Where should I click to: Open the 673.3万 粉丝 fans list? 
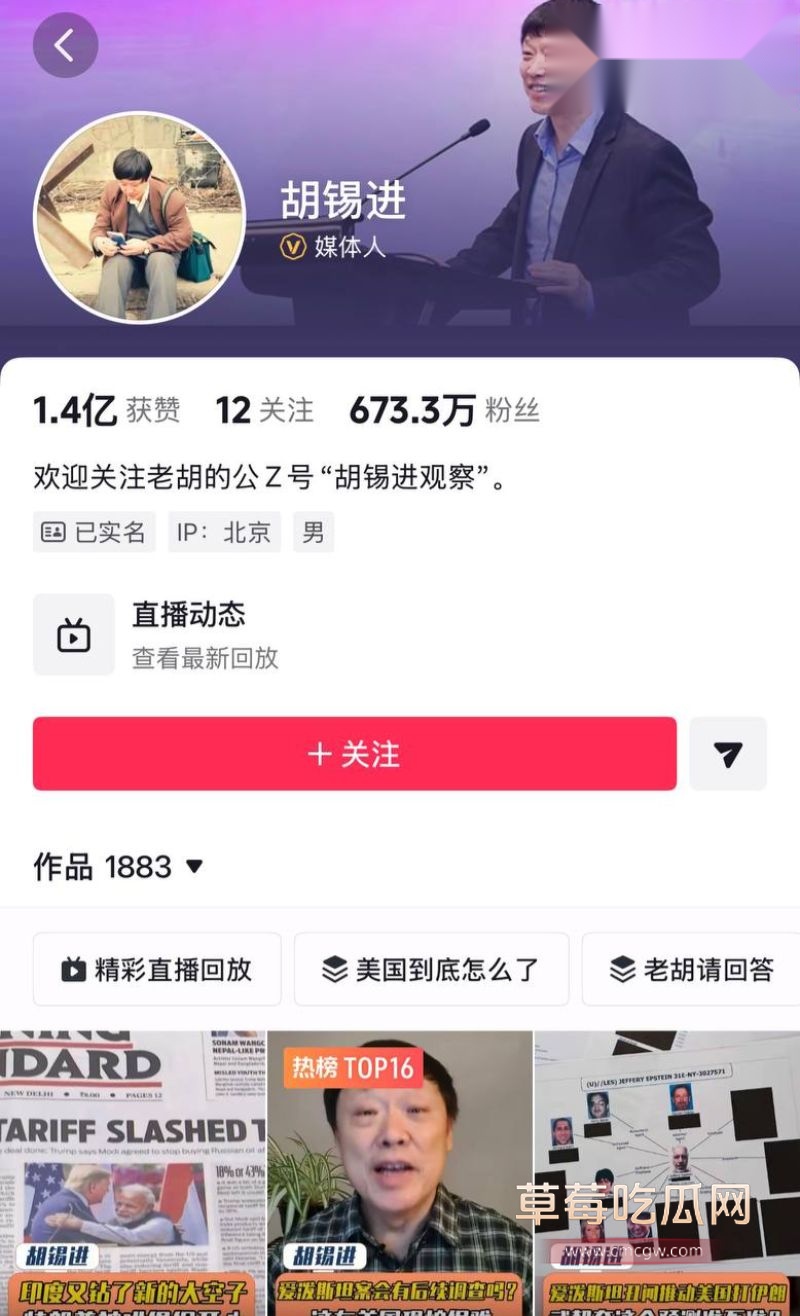point(443,410)
